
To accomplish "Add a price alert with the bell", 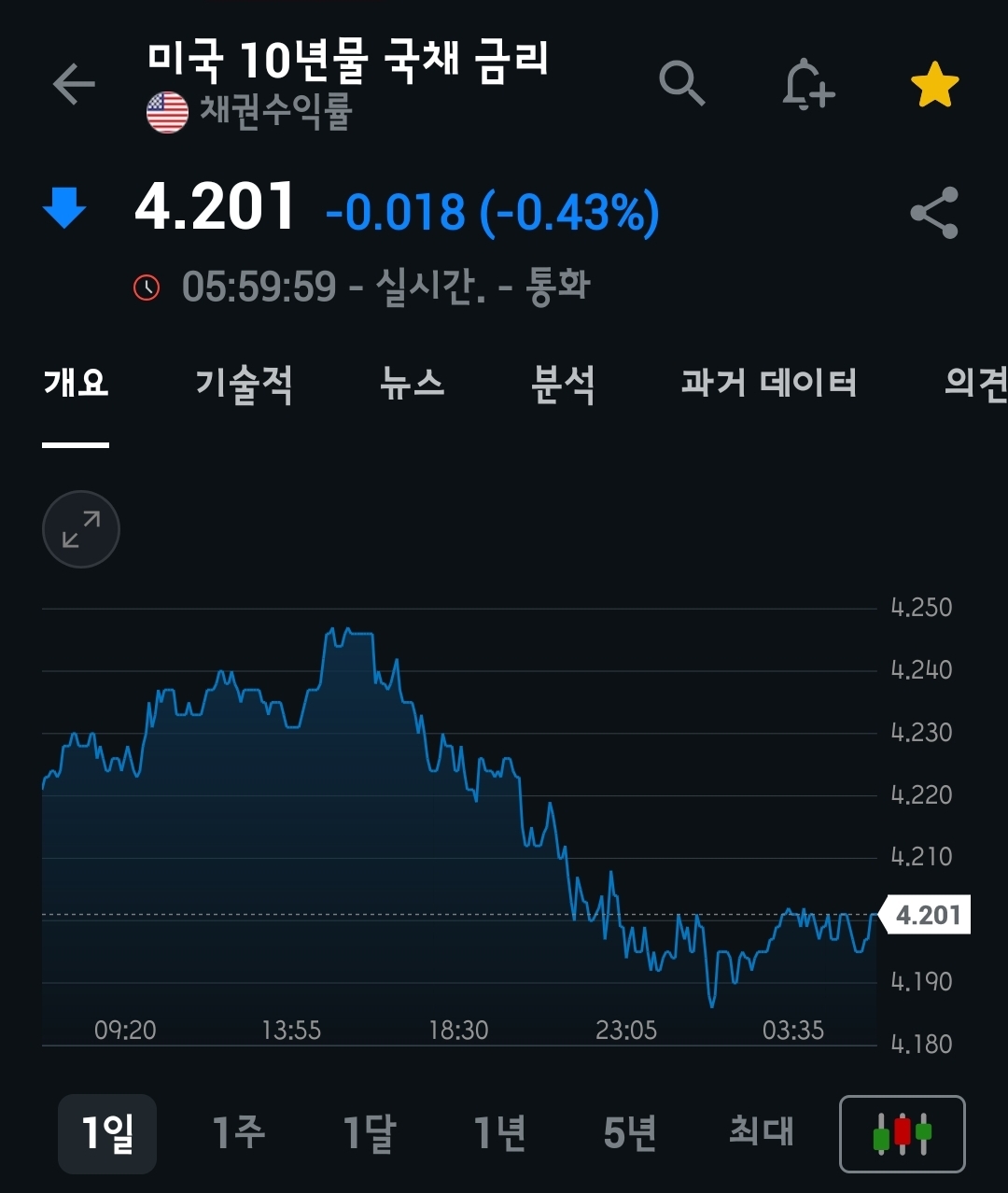I will pyautogui.click(x=807, y=86).
